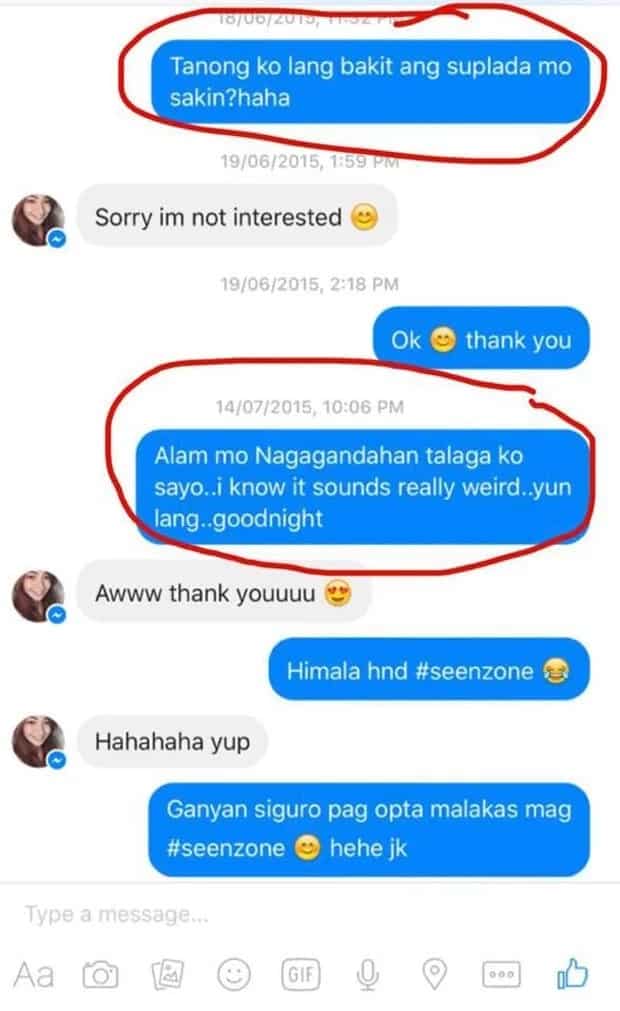This screenshot has width=620, height=1011.
Task: Open the GIF selector
Action: pyautogui.click(x=300, y=974)
